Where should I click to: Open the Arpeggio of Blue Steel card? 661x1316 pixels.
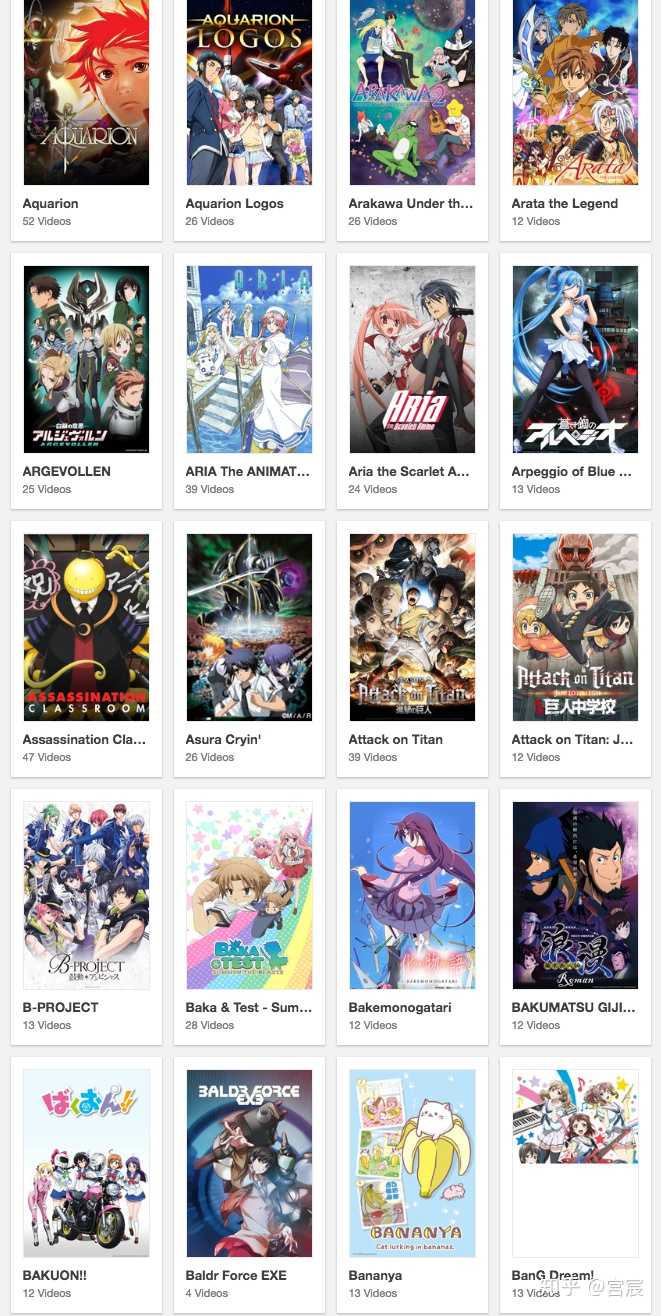pyautogui.click(x=575, y=381)
